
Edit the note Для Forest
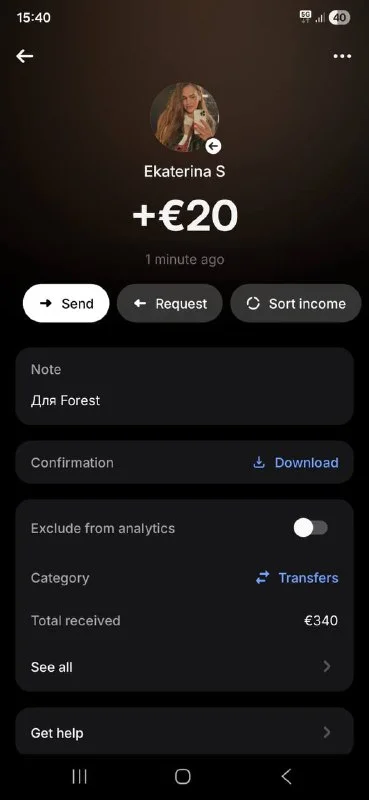pyautogui.click(x=184, y=386)
